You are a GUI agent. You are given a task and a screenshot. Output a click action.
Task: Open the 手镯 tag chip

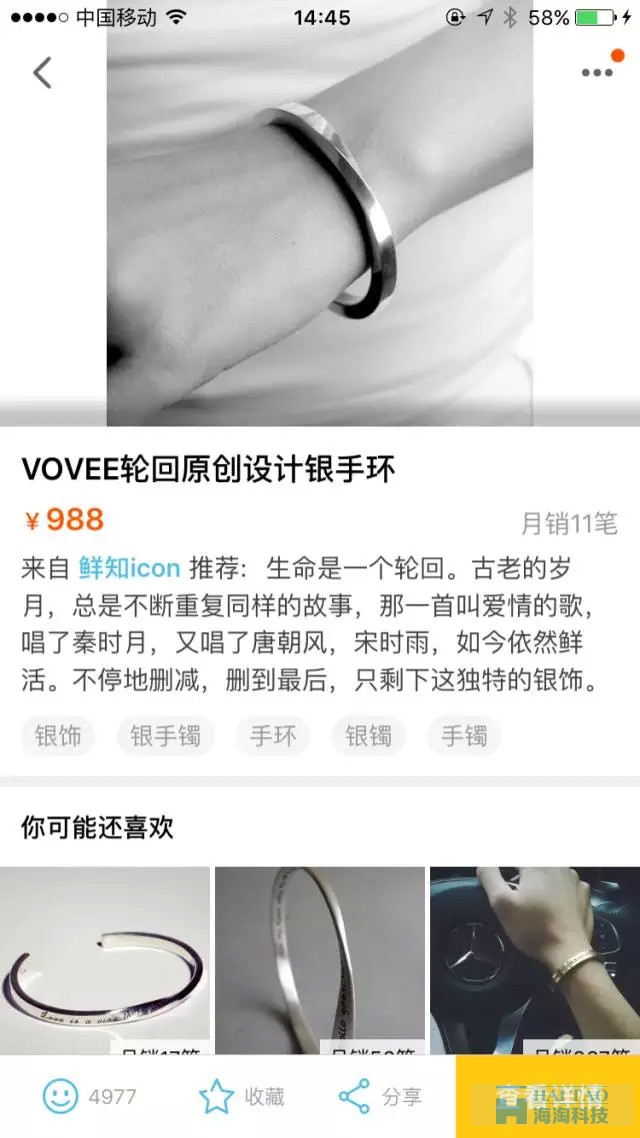tap(464, 737)
